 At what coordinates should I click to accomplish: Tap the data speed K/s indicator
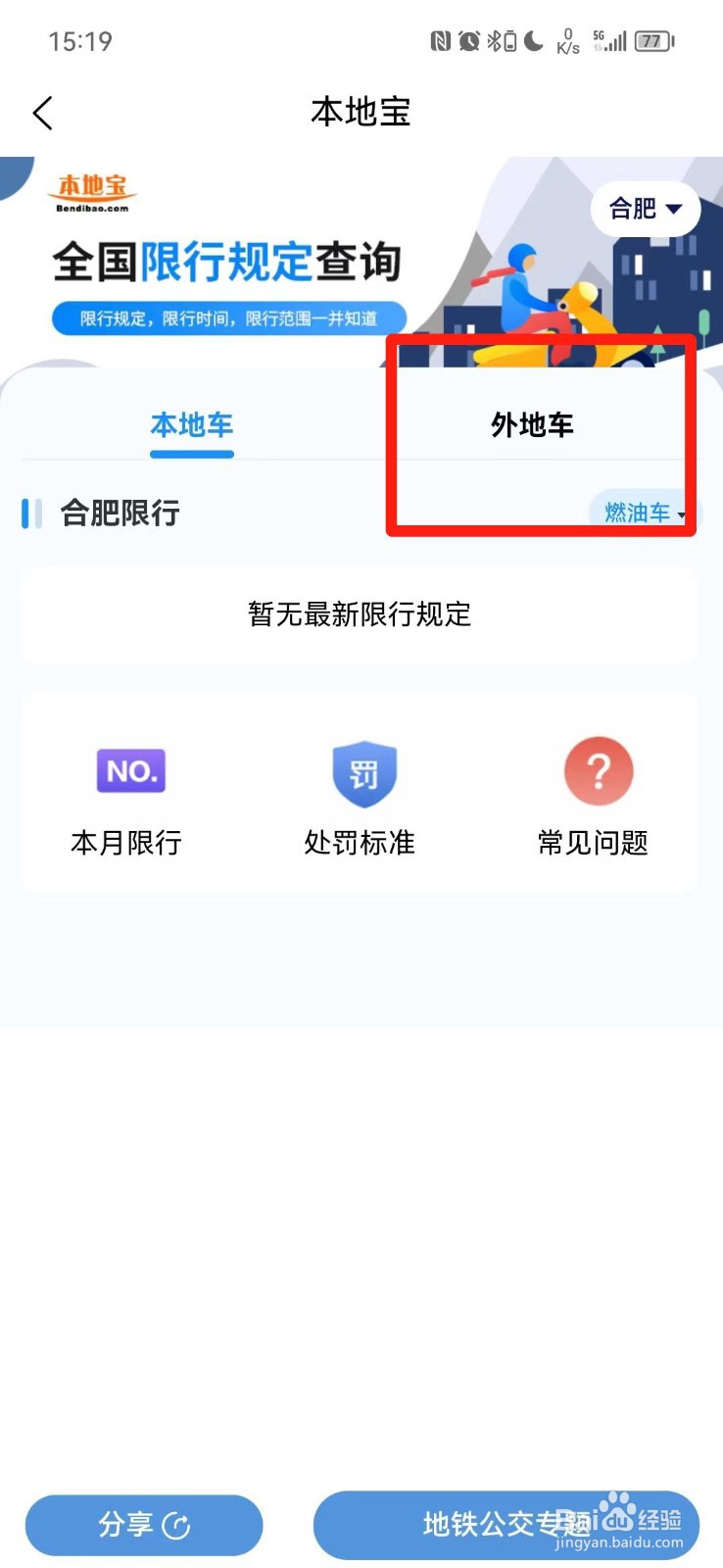[x=568, y=40]
